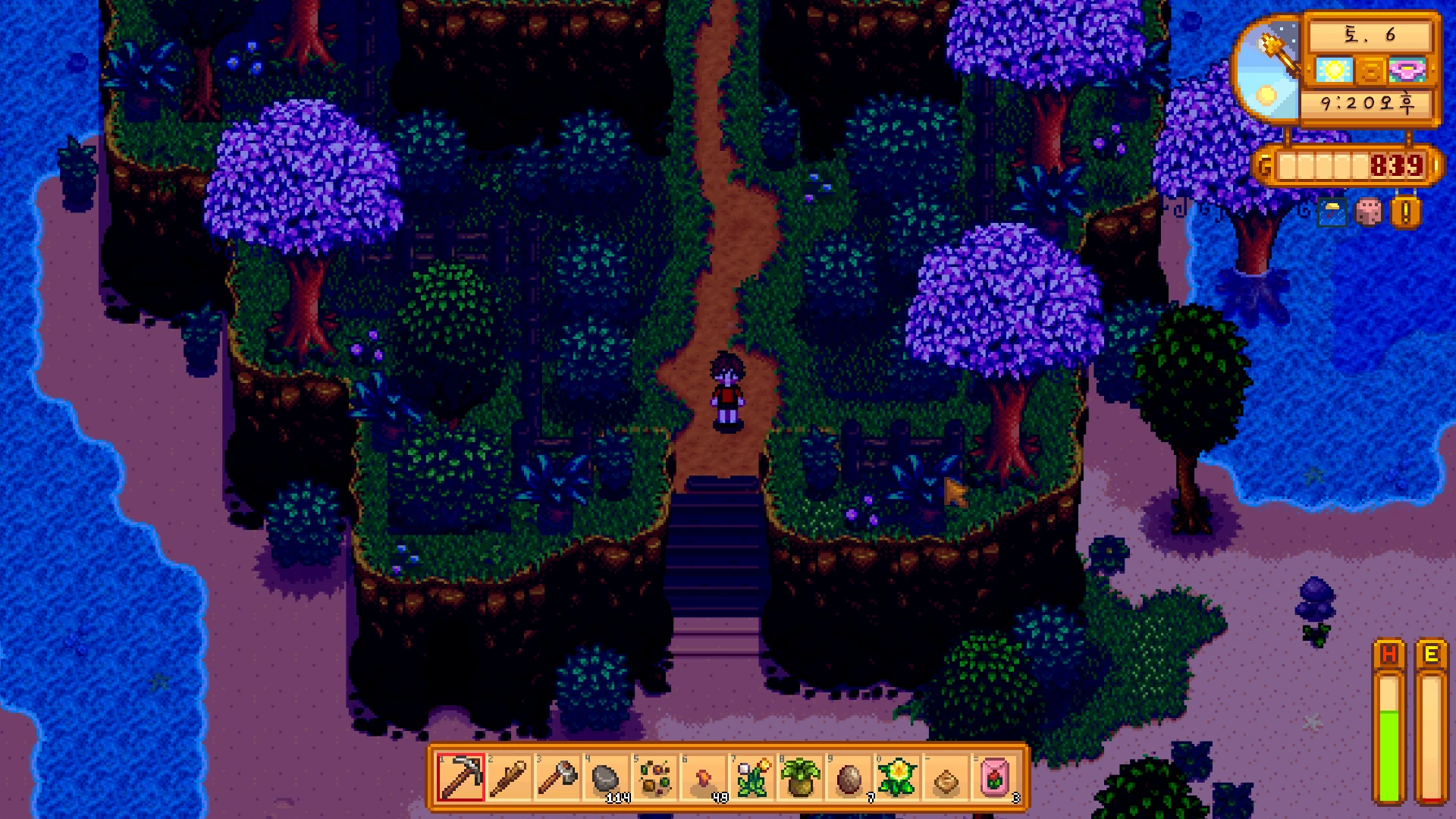Viewport: 1456px width, 819px height.
Task: Select the pickaxe in the toolbar
Action: point(460,778)
